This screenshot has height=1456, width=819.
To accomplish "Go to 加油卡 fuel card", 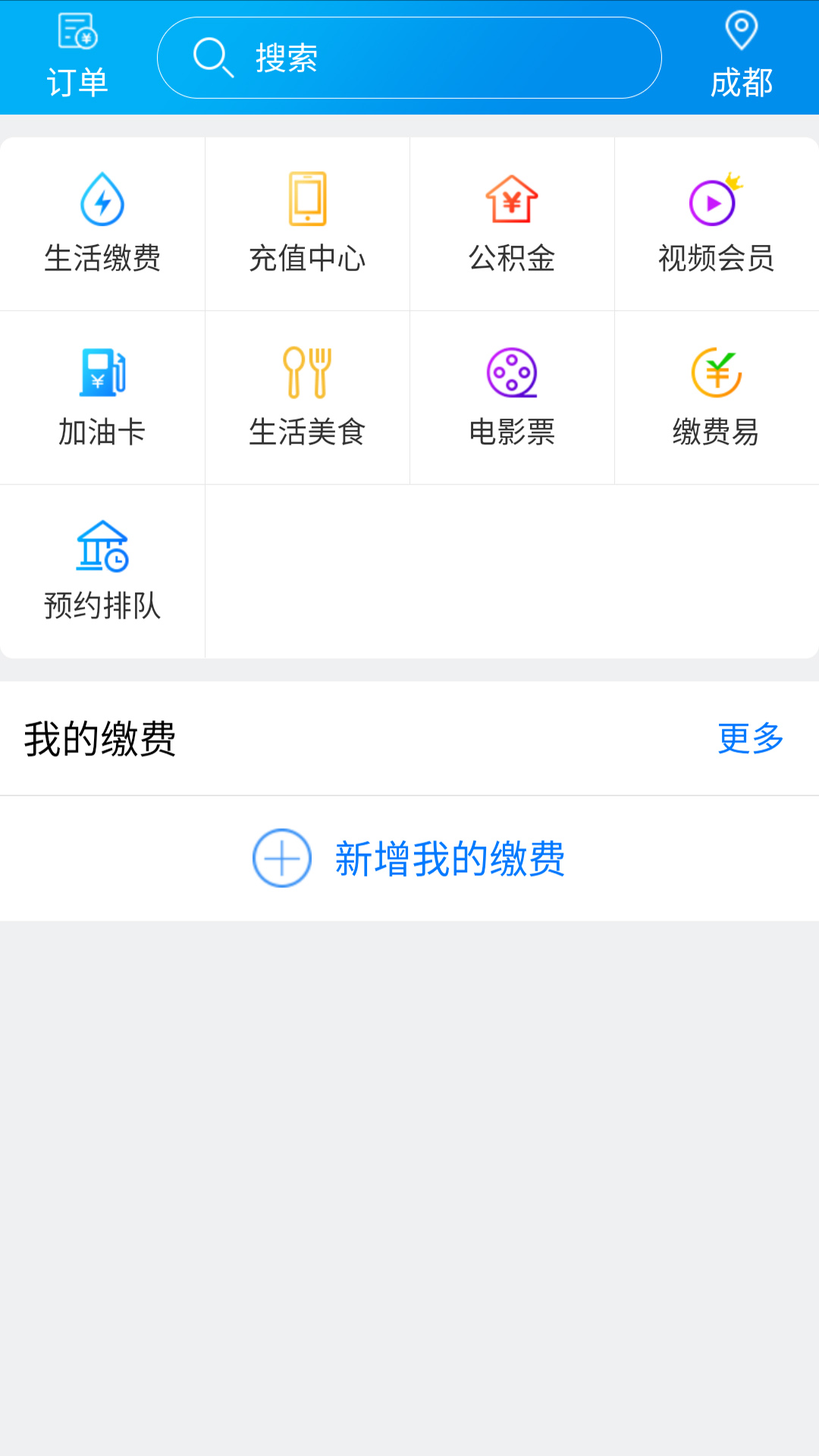I will pyautogui.click(x=102, y=398).
